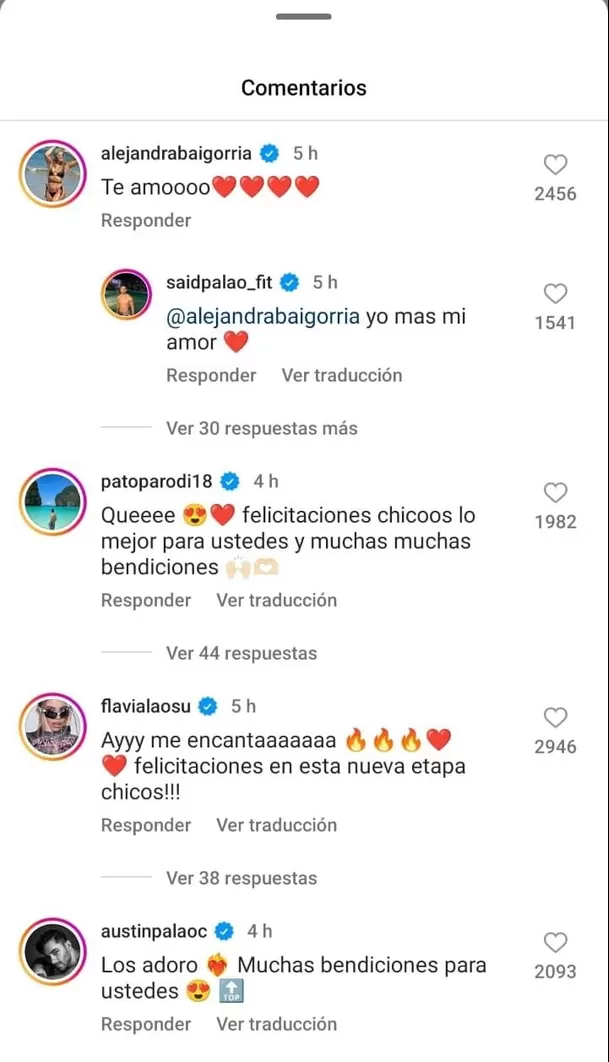Translate patoparodi18's comment
The width and height of the screenshot is (609, 1062).
click(276, 600)
